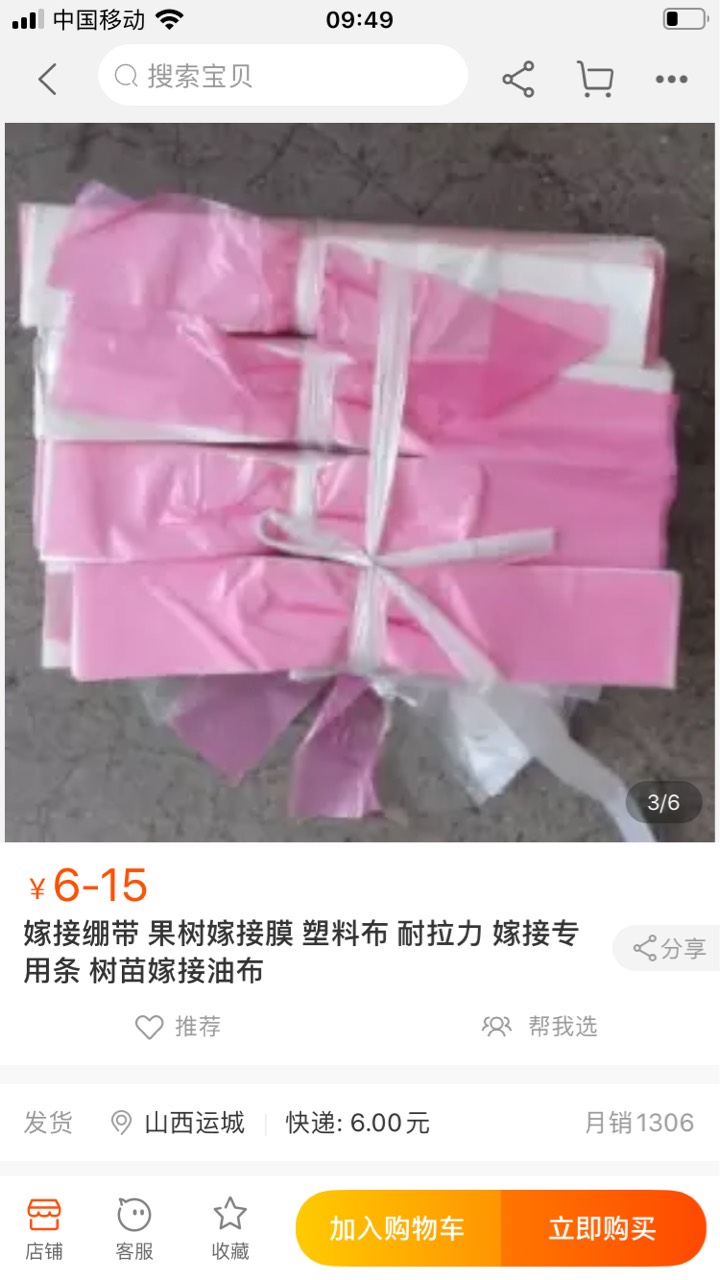Screen dimensions: 720x1280
Task: Open the three-dot overflow menu
Action: 671,79
